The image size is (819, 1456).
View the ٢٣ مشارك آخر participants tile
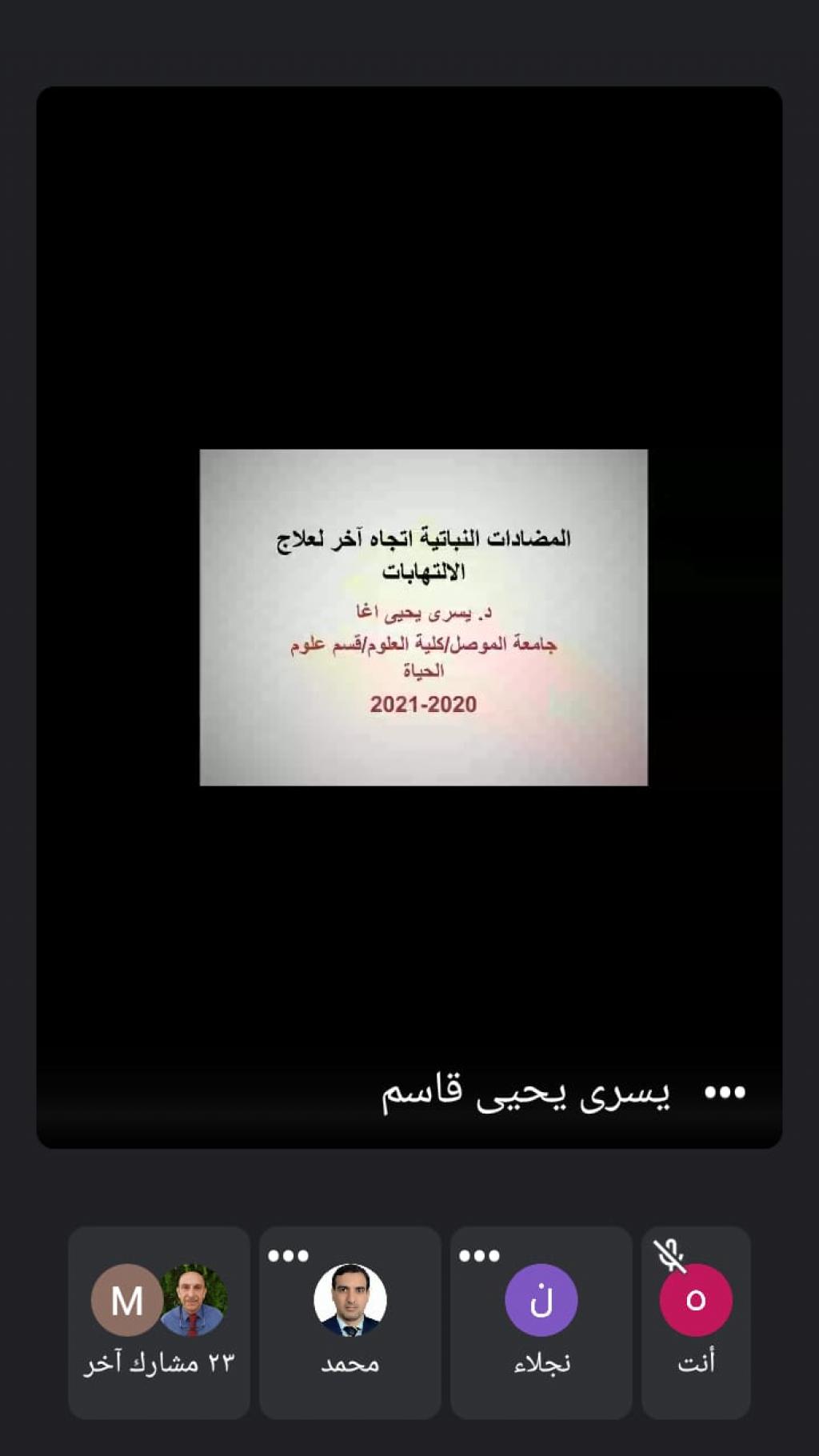pos(159,1322)
